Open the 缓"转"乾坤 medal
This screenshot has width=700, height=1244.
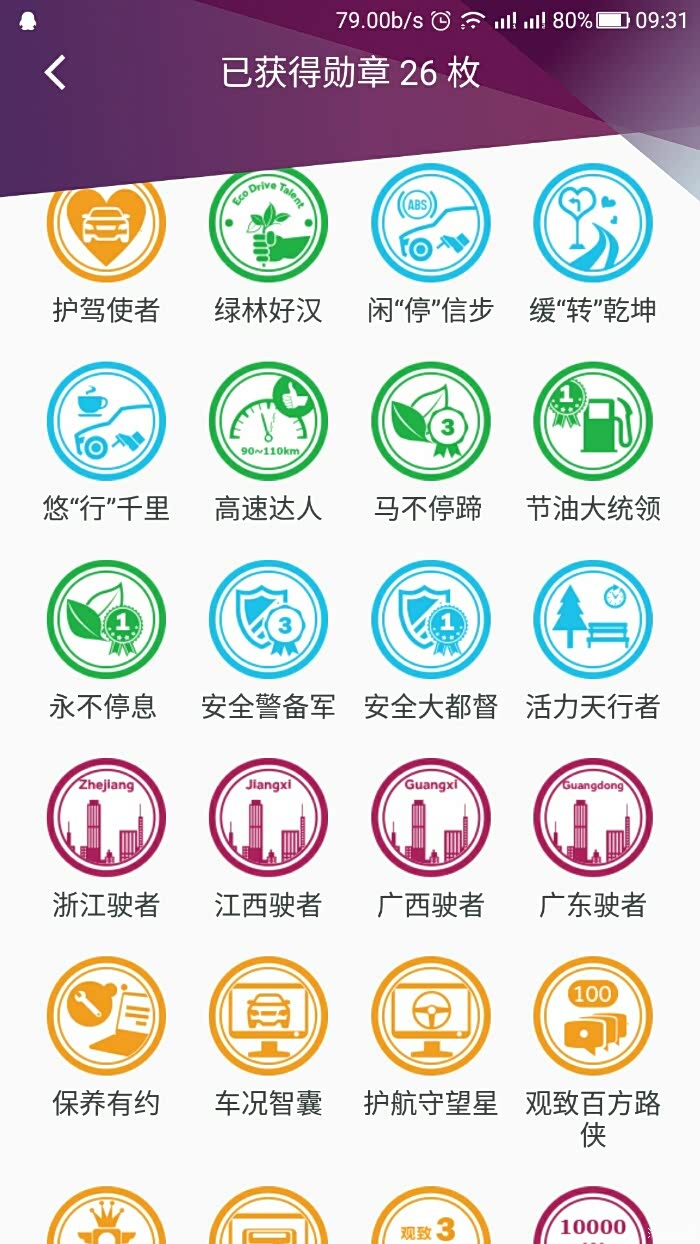pyautogui.click(x=593, y=226)
